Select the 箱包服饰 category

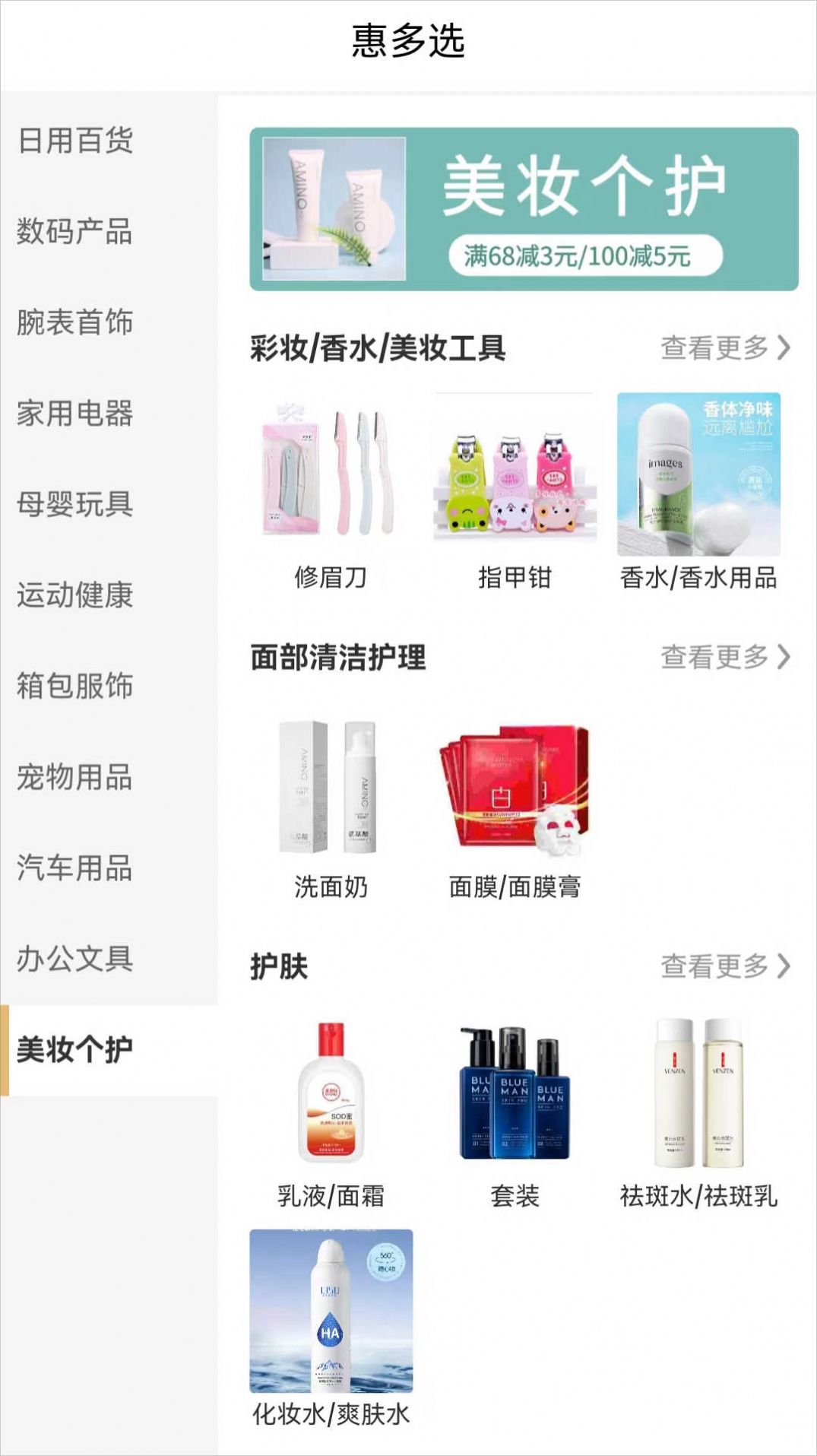click(x=75, y=686)
